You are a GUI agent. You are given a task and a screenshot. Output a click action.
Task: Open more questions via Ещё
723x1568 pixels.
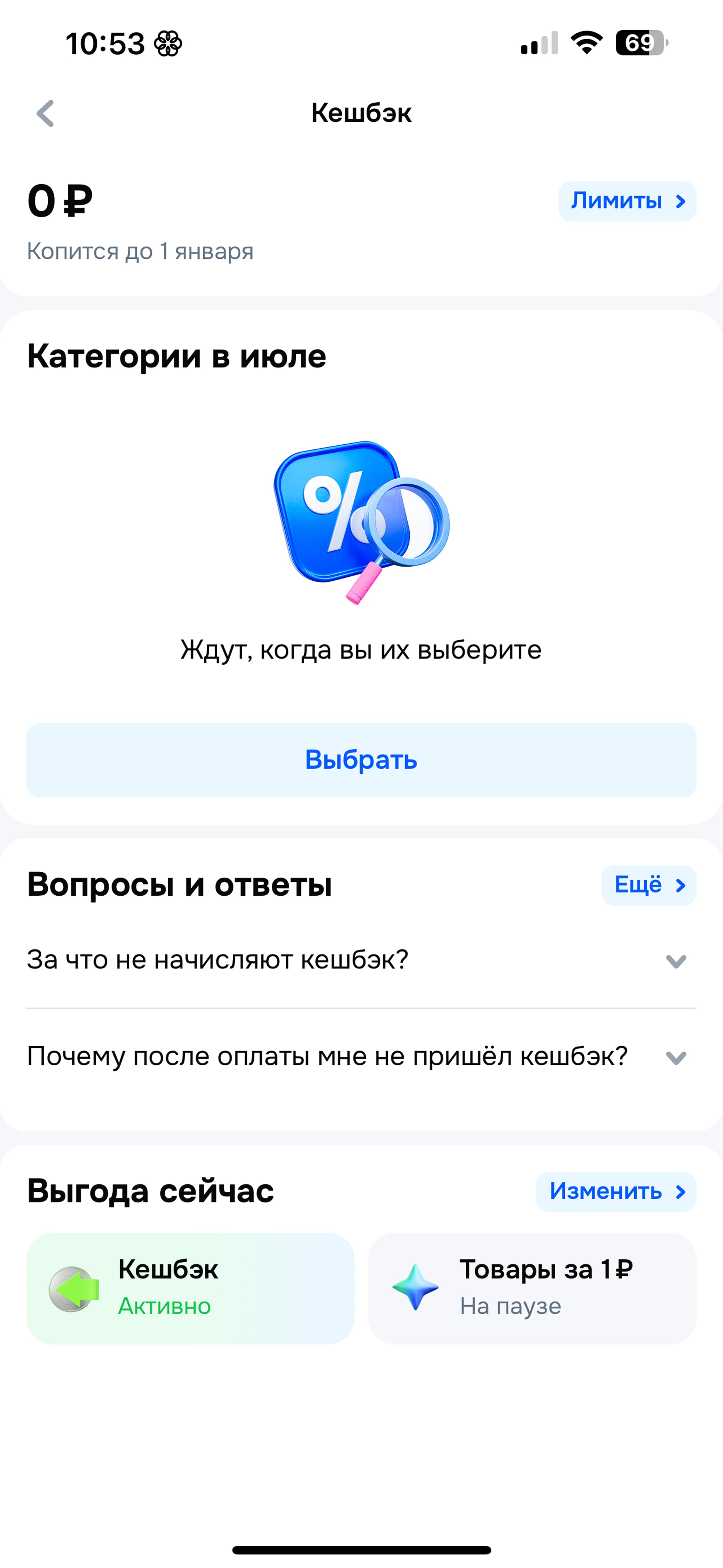tap(648, 885)
